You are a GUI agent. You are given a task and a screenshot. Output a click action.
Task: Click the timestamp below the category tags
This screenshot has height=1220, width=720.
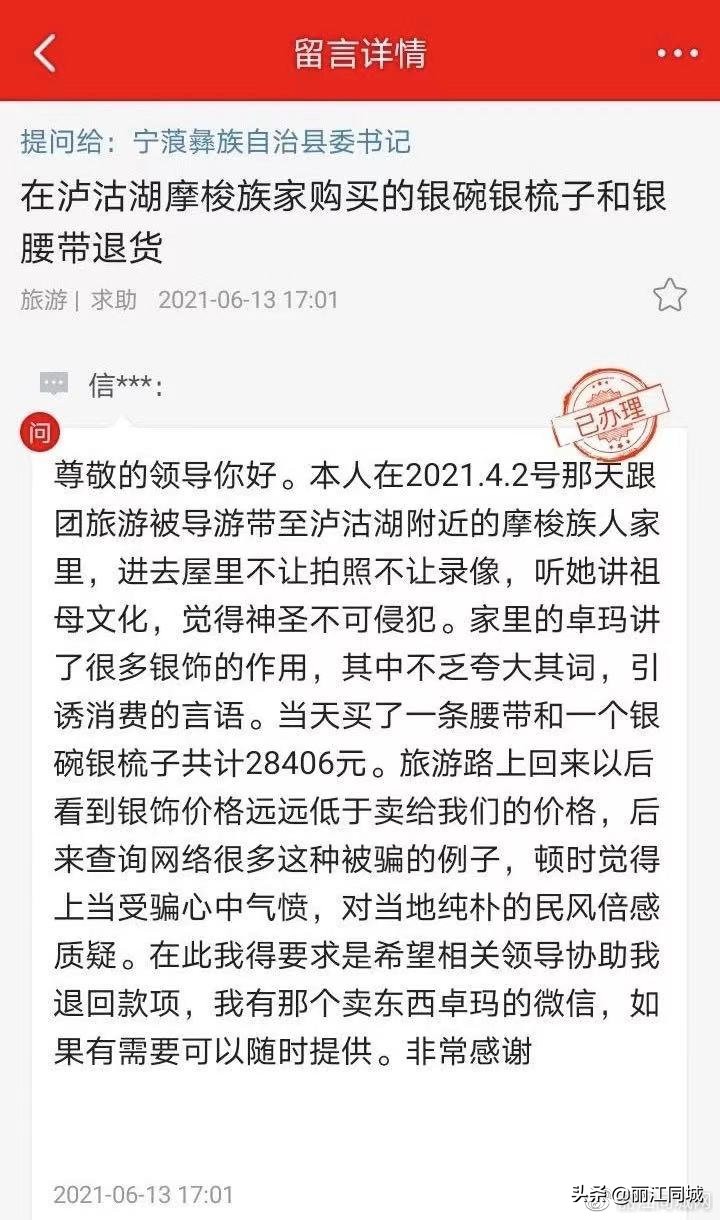(x=245, y=298)
